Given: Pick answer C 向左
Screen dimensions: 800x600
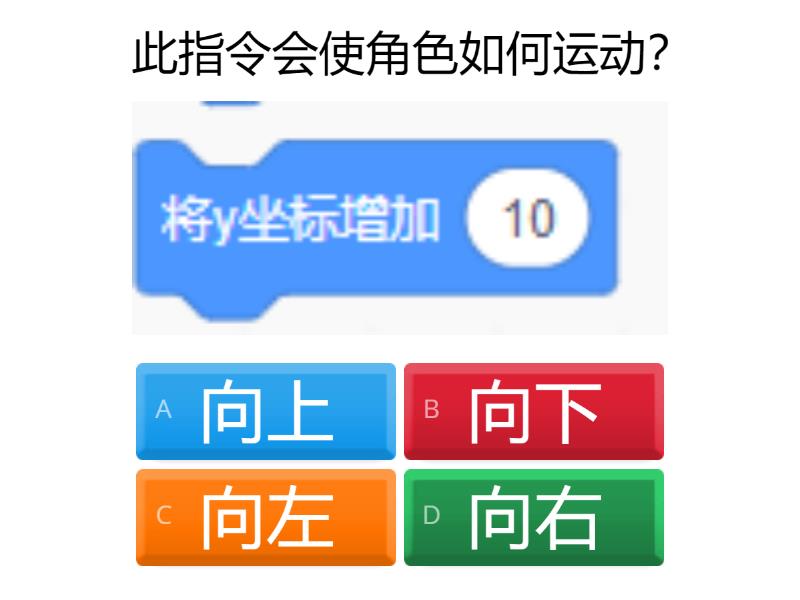Looking at the screenshot, I should 266,517.
